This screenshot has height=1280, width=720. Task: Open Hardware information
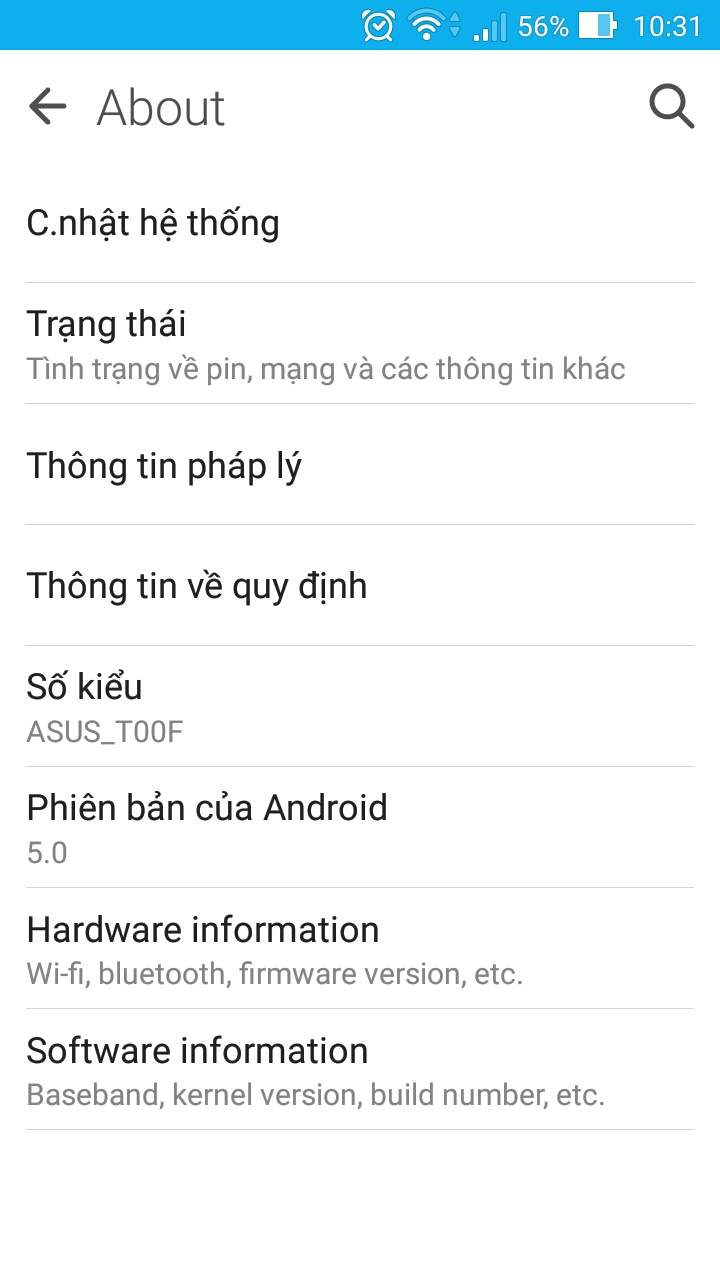coord(360,948)
